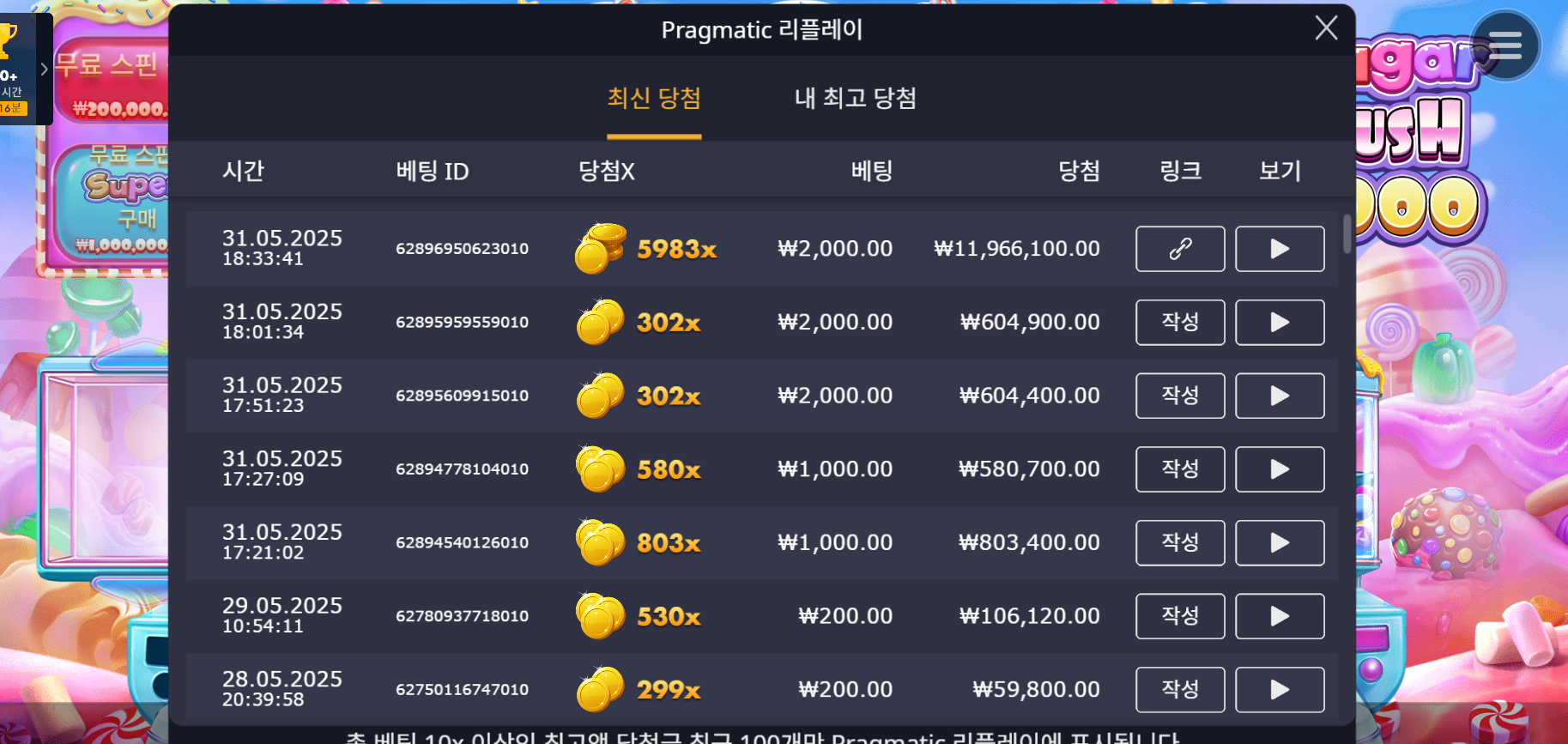Play the replay of the 5983x win

coord(1279,249)
